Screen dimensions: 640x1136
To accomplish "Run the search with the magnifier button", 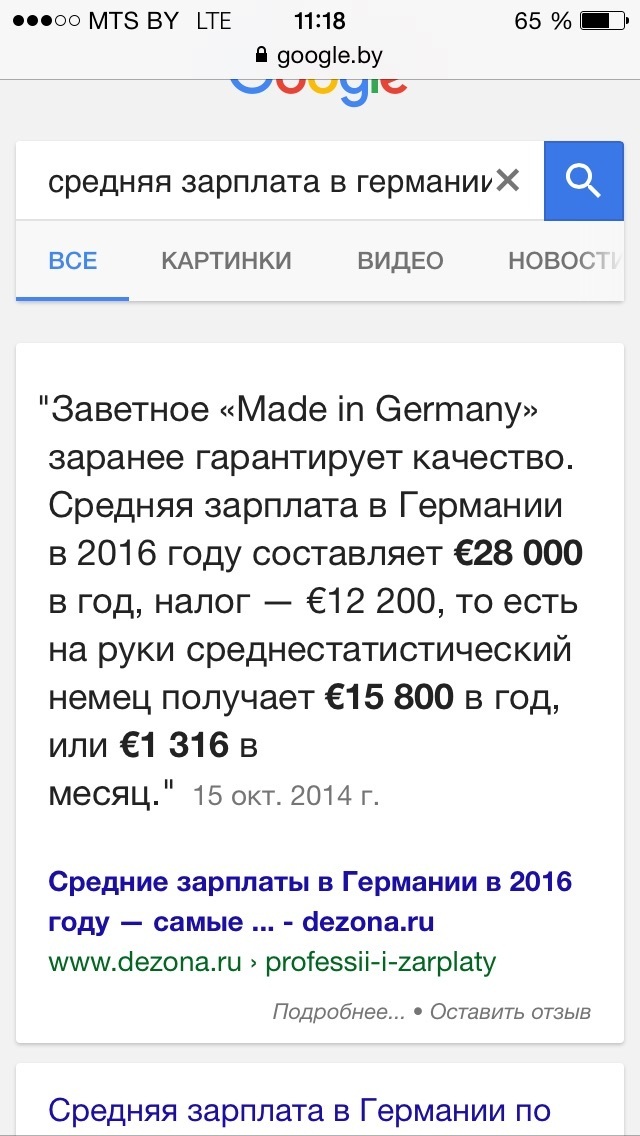I will point(582,181).
